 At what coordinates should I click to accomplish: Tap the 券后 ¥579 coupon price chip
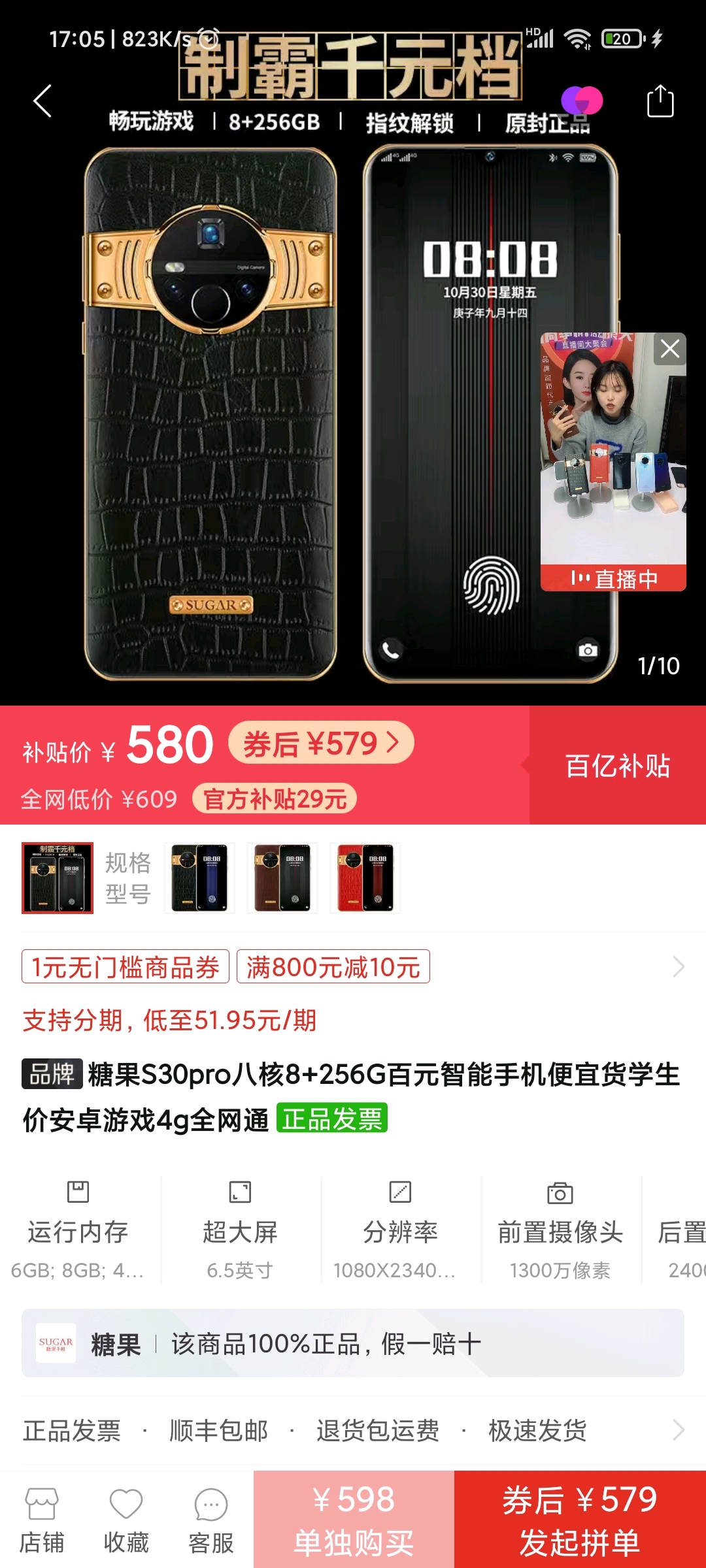tap(320, 743)
